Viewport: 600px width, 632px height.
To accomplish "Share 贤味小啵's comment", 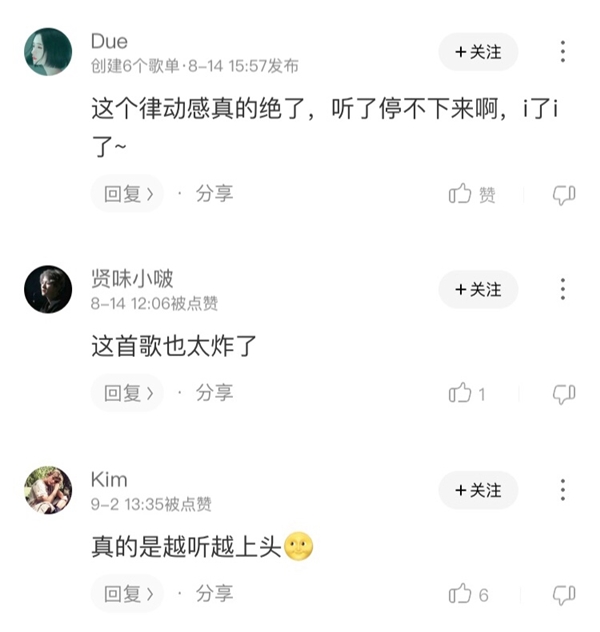I will click(214, 393).
